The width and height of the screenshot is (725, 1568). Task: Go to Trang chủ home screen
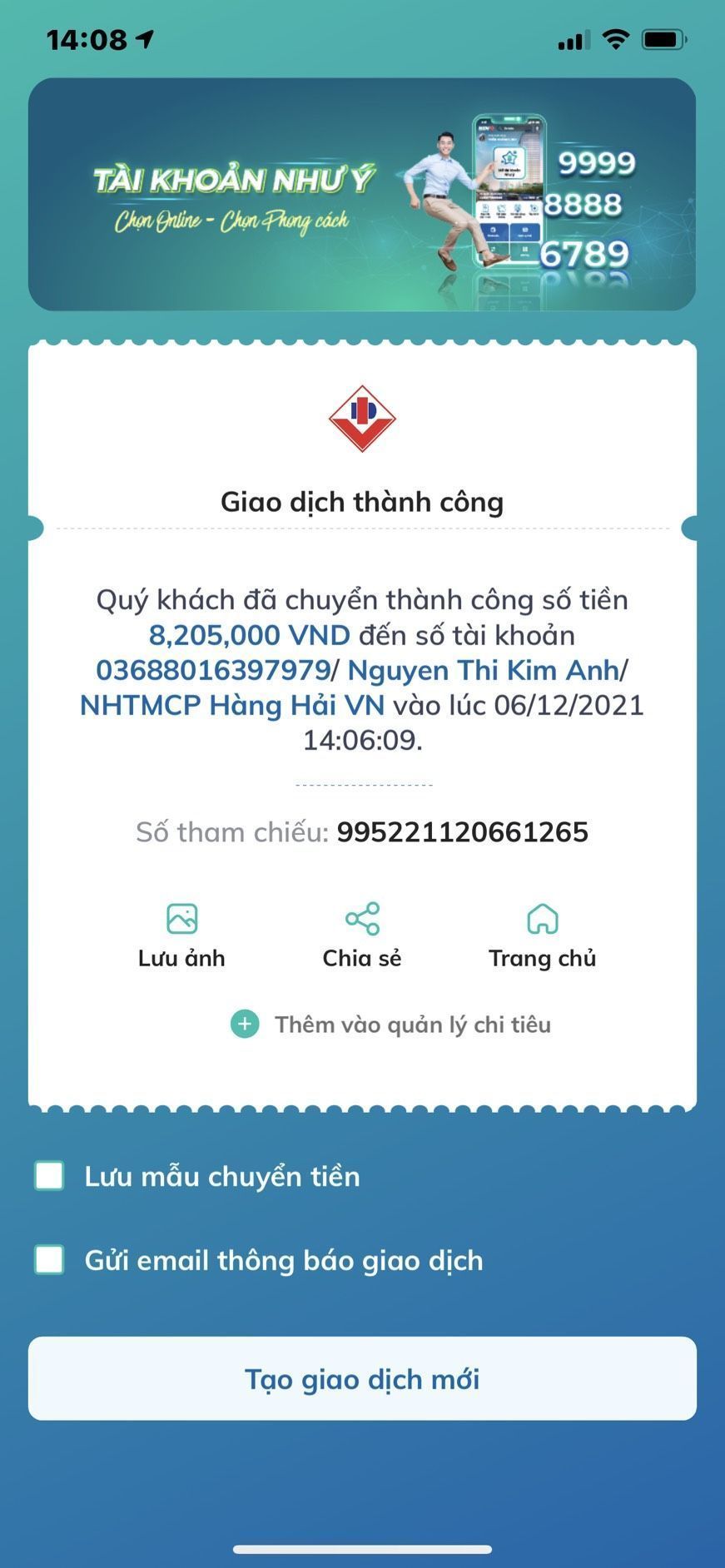(x=542, y=935)
